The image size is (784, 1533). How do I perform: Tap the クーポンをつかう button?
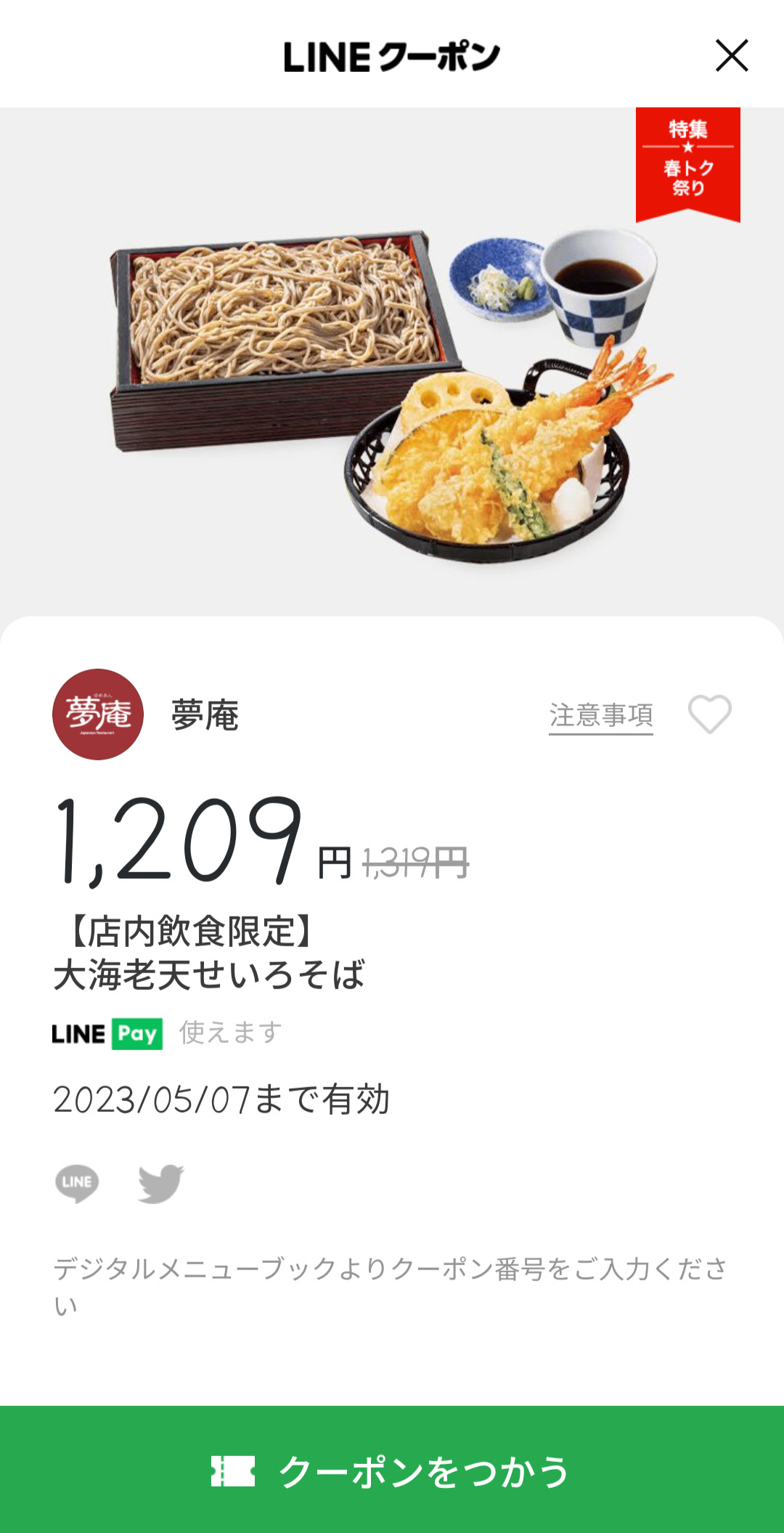(392, 1469)
